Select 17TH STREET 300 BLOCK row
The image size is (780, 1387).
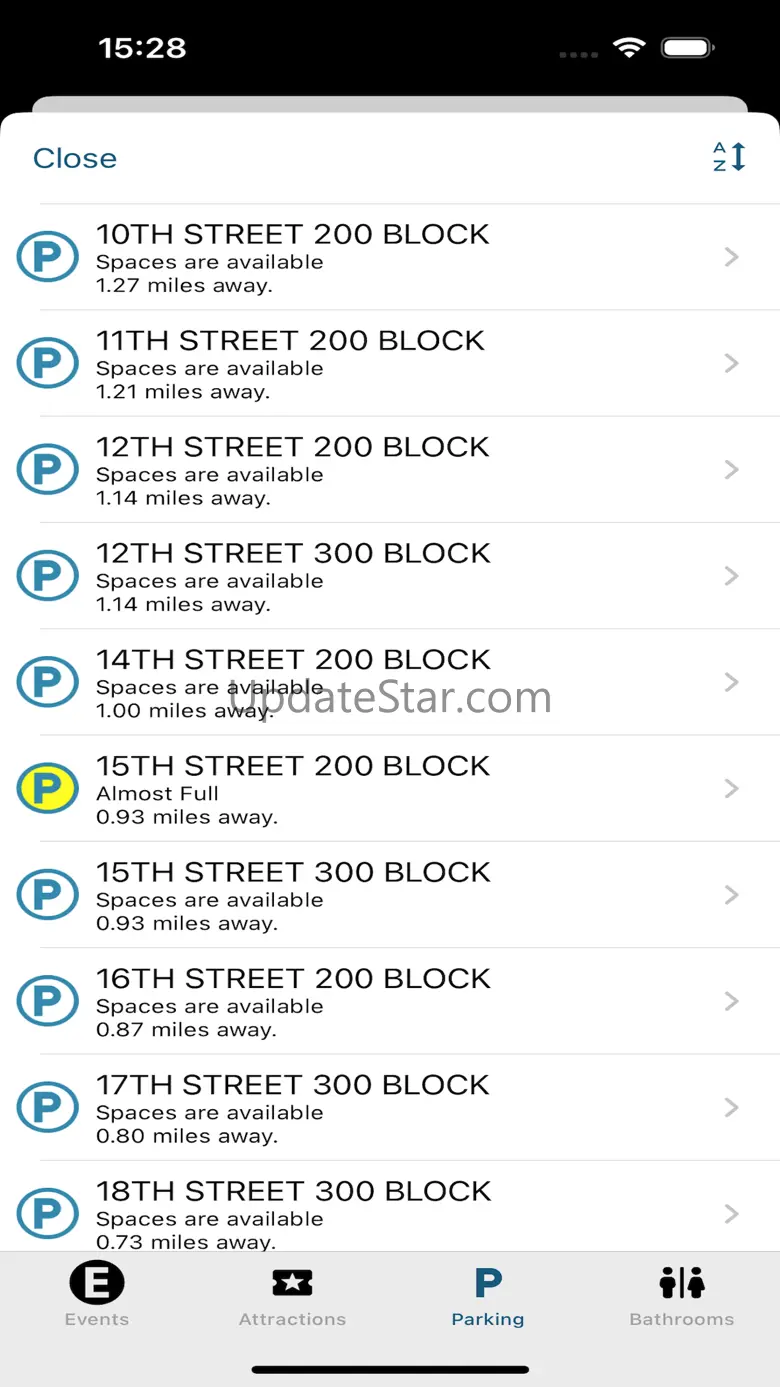pyautogui.click(x=390, y=1108)
